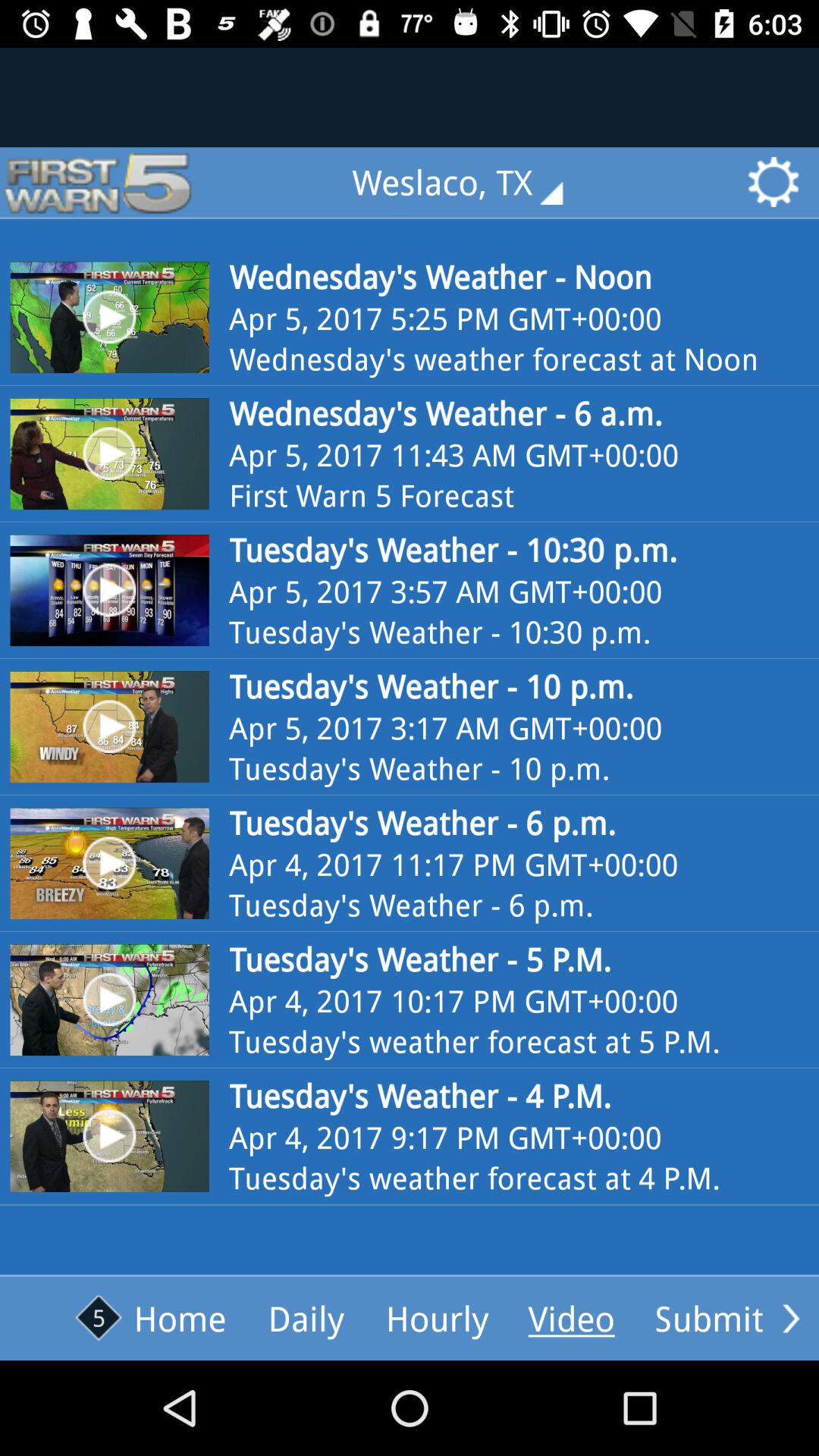Image resolution: width=819 pixels, height=1456 pixels.
Task: Play Tuesday's Weather - 6 p.m. video
Action: click(x=109, y=864)
